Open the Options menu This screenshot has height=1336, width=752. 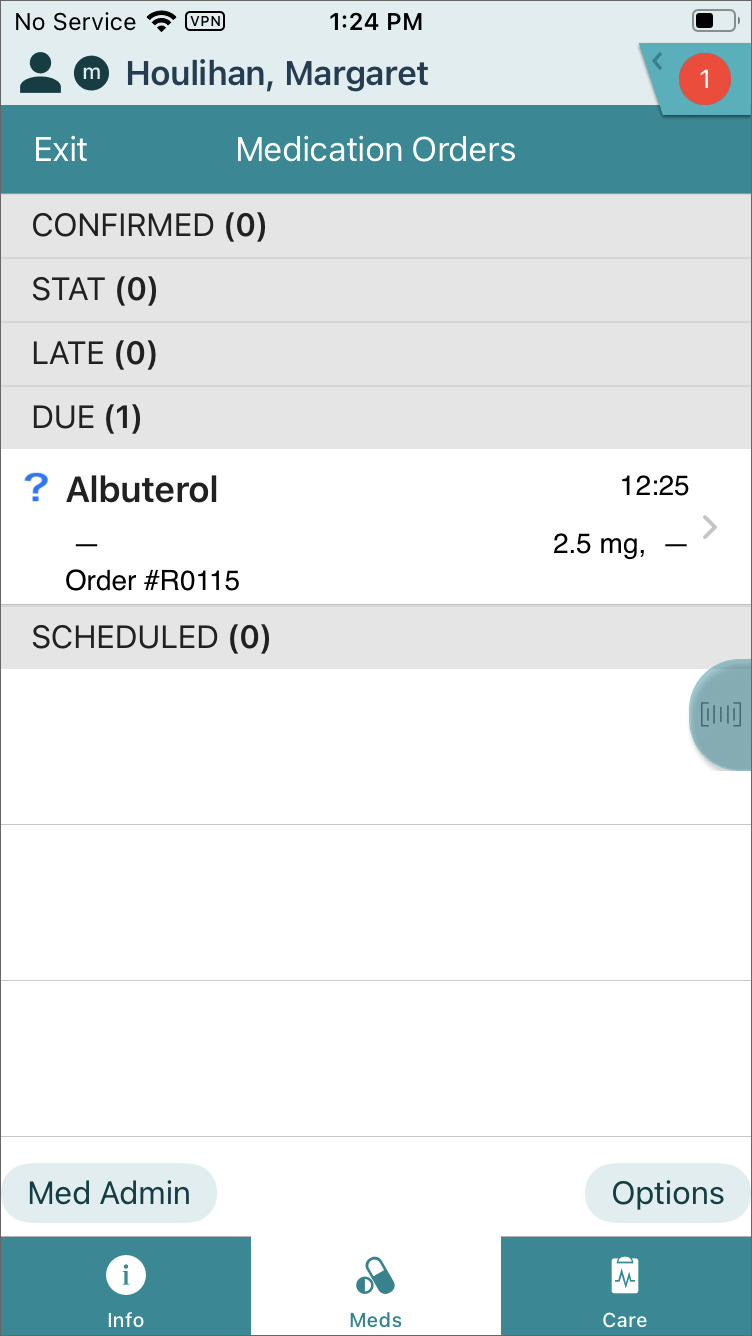pos(666,1192)
